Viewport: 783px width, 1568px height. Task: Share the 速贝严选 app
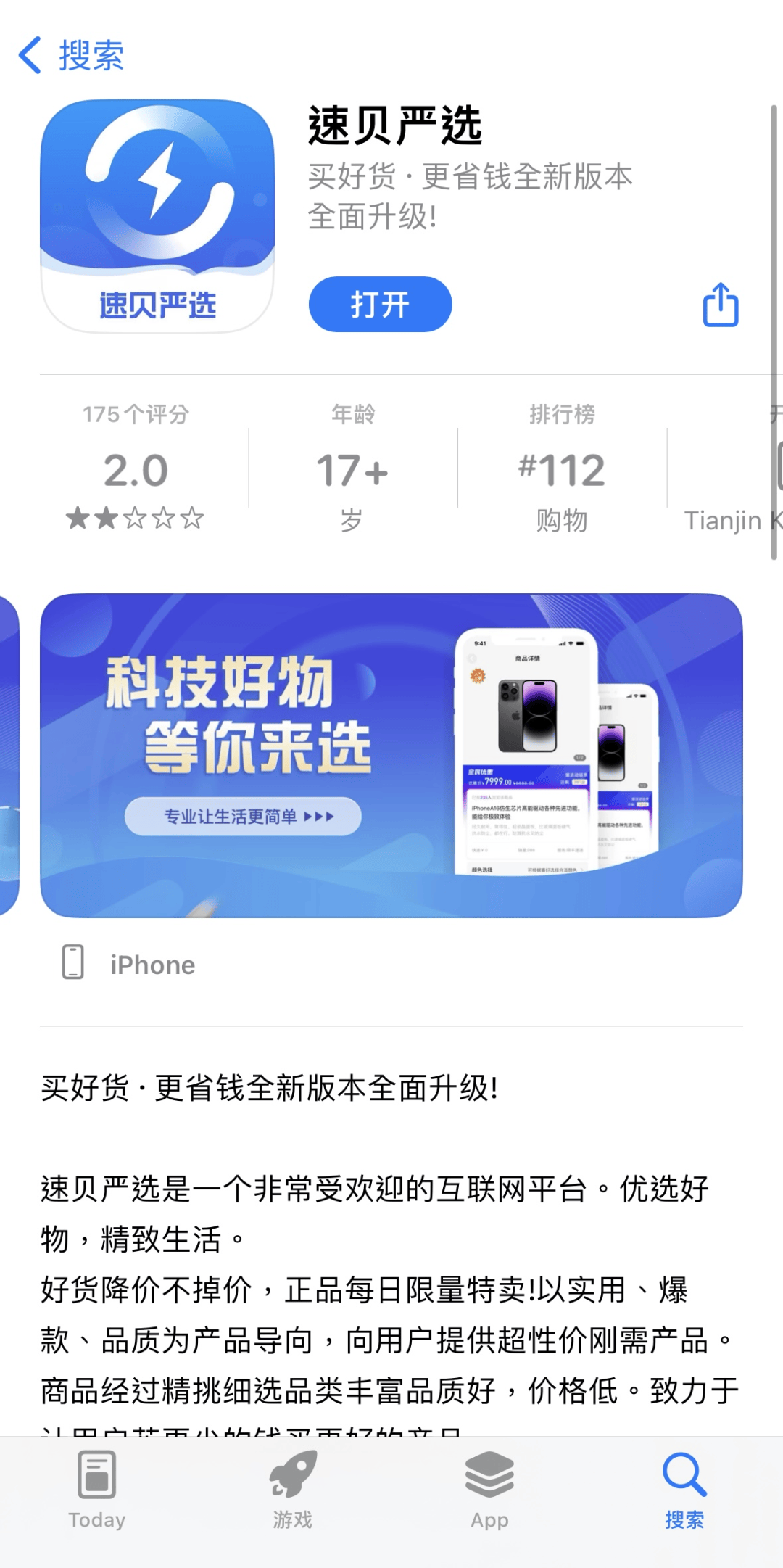coord(721,305)
